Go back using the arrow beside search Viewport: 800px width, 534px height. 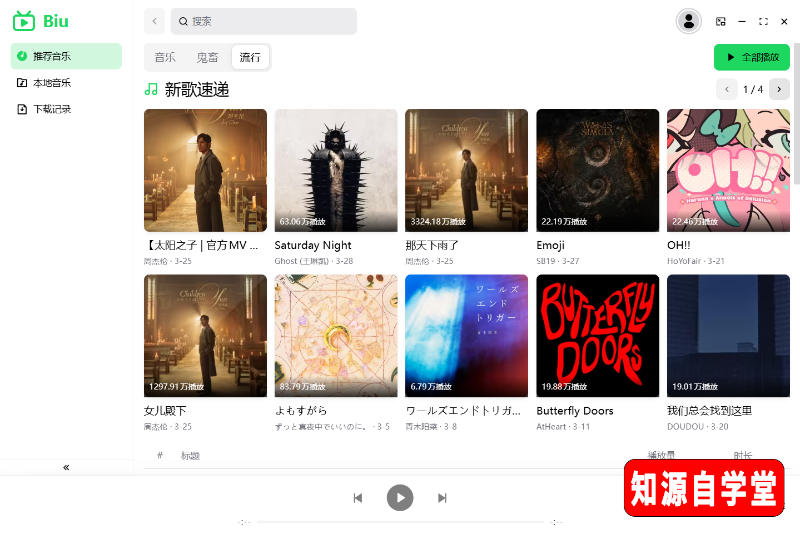[x=155, y=21]
